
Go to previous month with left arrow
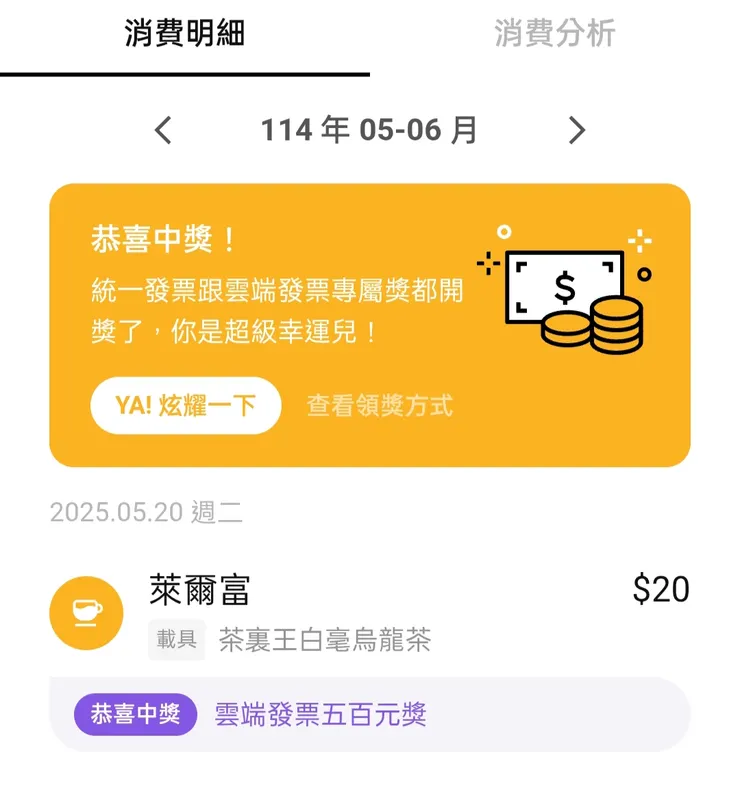[164, 130]
